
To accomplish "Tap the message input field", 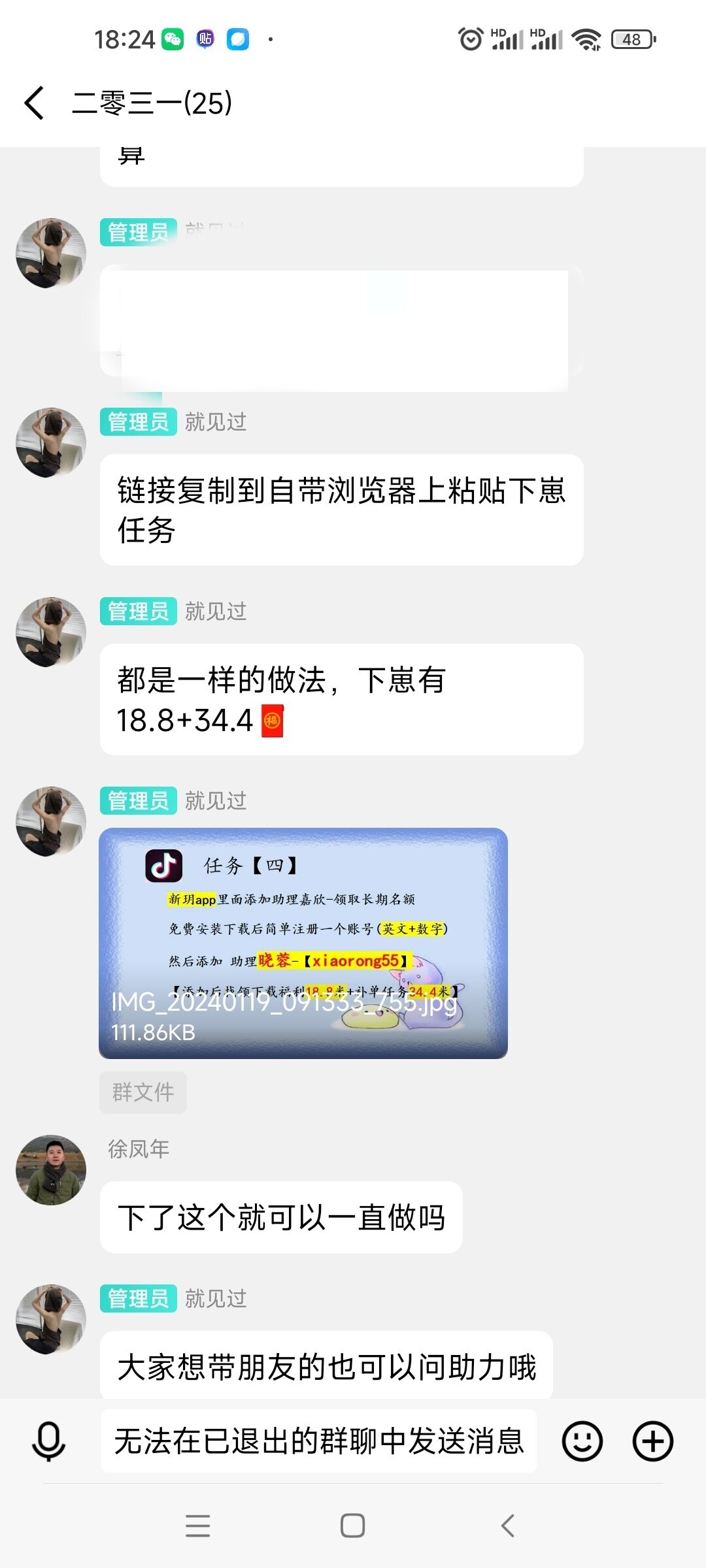I will point(319,1441).
